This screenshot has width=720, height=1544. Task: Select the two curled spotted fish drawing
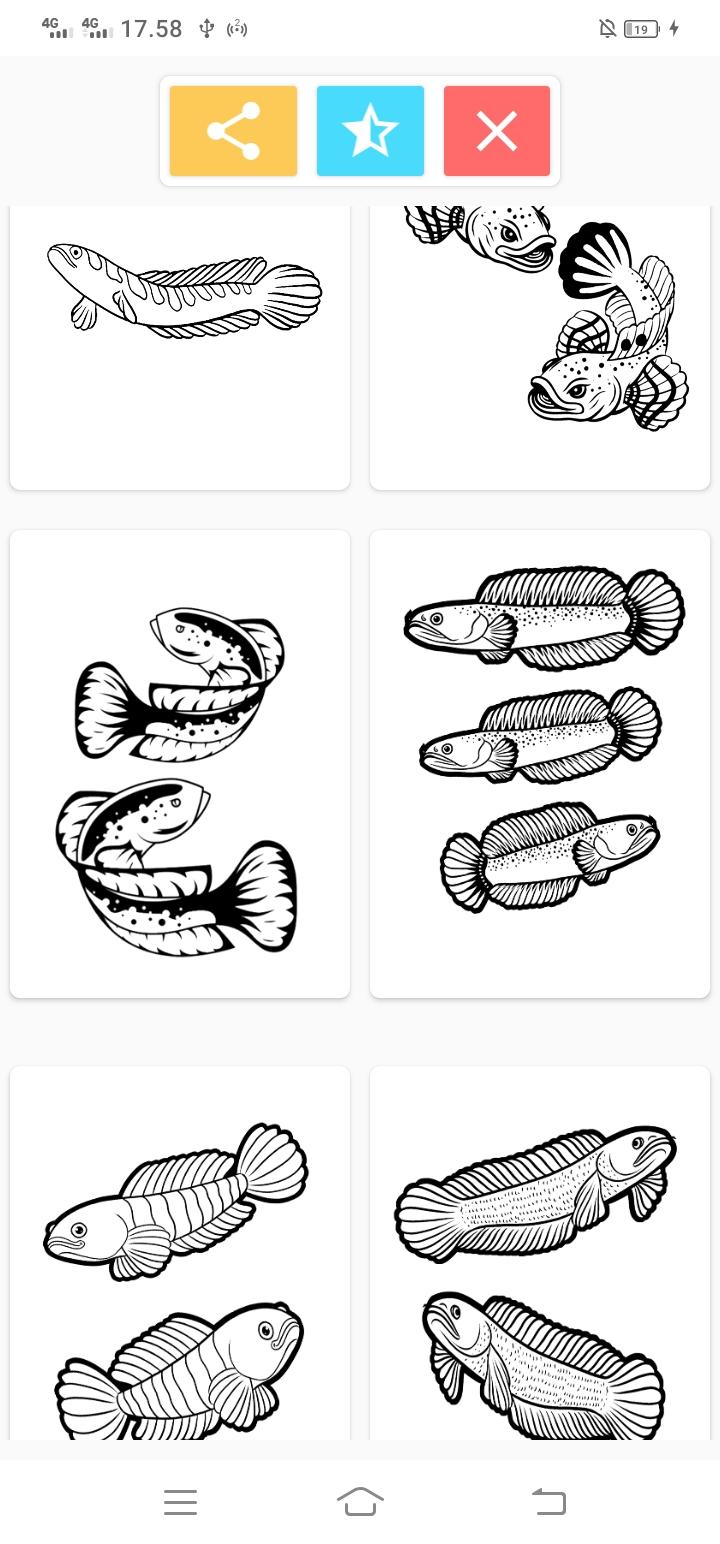point(180,764)
